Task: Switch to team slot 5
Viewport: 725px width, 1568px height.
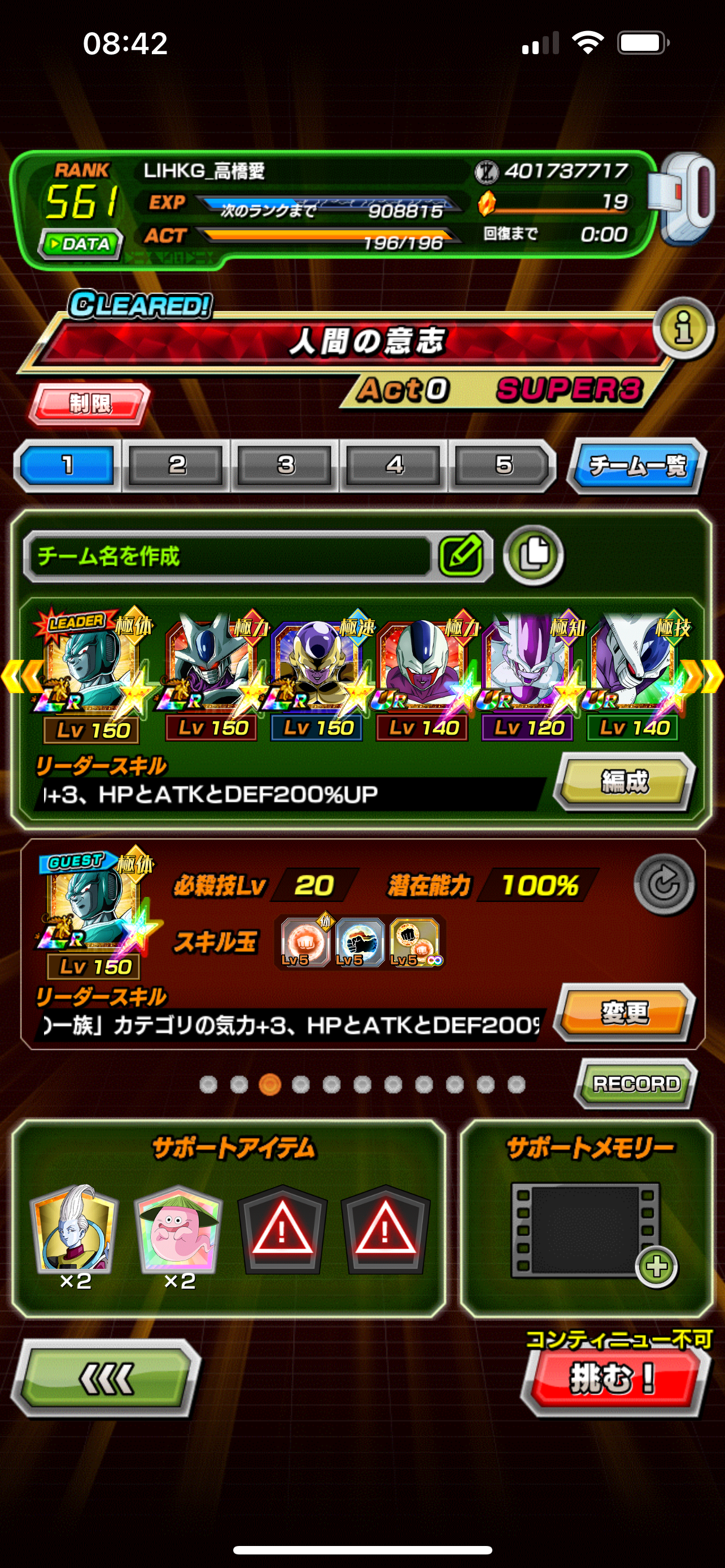Action: pos(503,466)
